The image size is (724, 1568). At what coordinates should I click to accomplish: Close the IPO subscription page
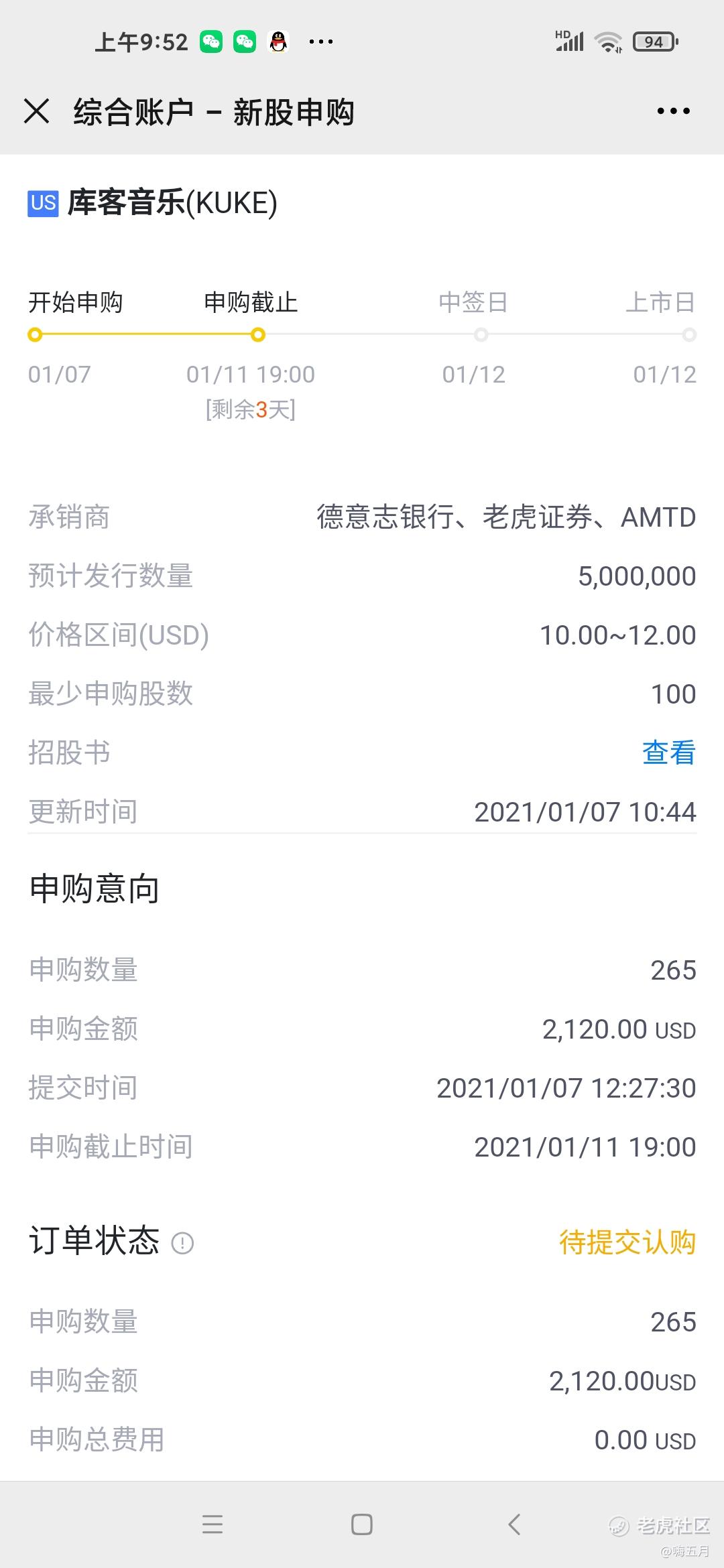[x=37, y=111]
